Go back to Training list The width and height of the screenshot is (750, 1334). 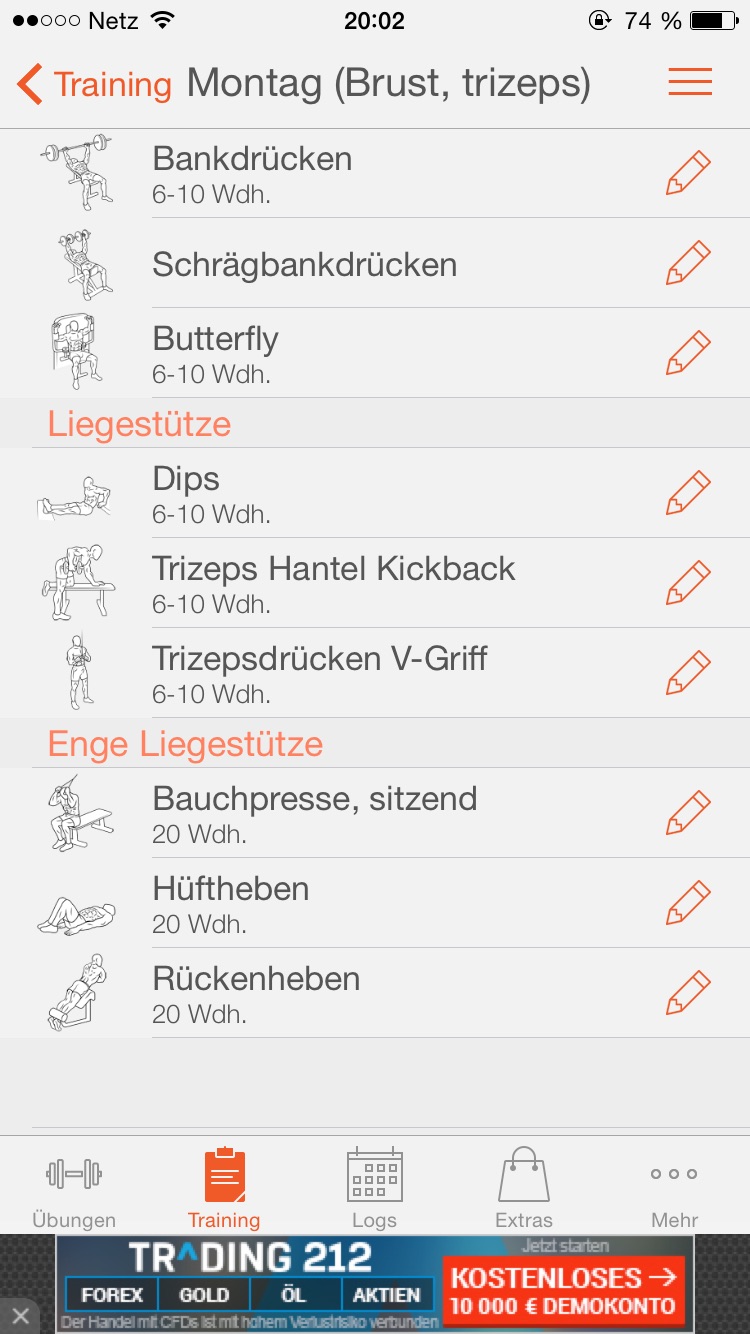coord(94,84)
